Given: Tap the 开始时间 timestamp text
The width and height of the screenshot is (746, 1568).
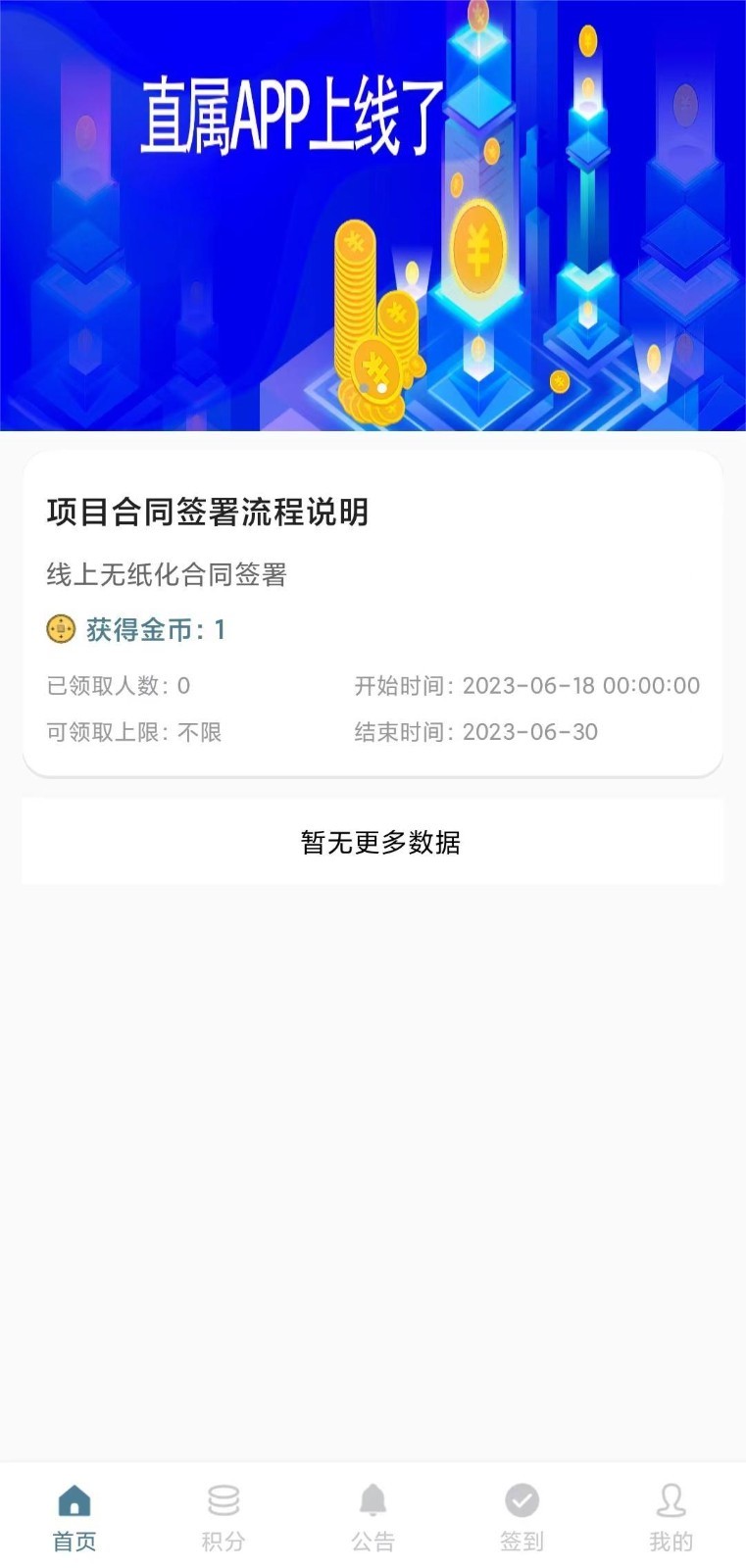Looking at the screenshot, I should click(527, 686).
